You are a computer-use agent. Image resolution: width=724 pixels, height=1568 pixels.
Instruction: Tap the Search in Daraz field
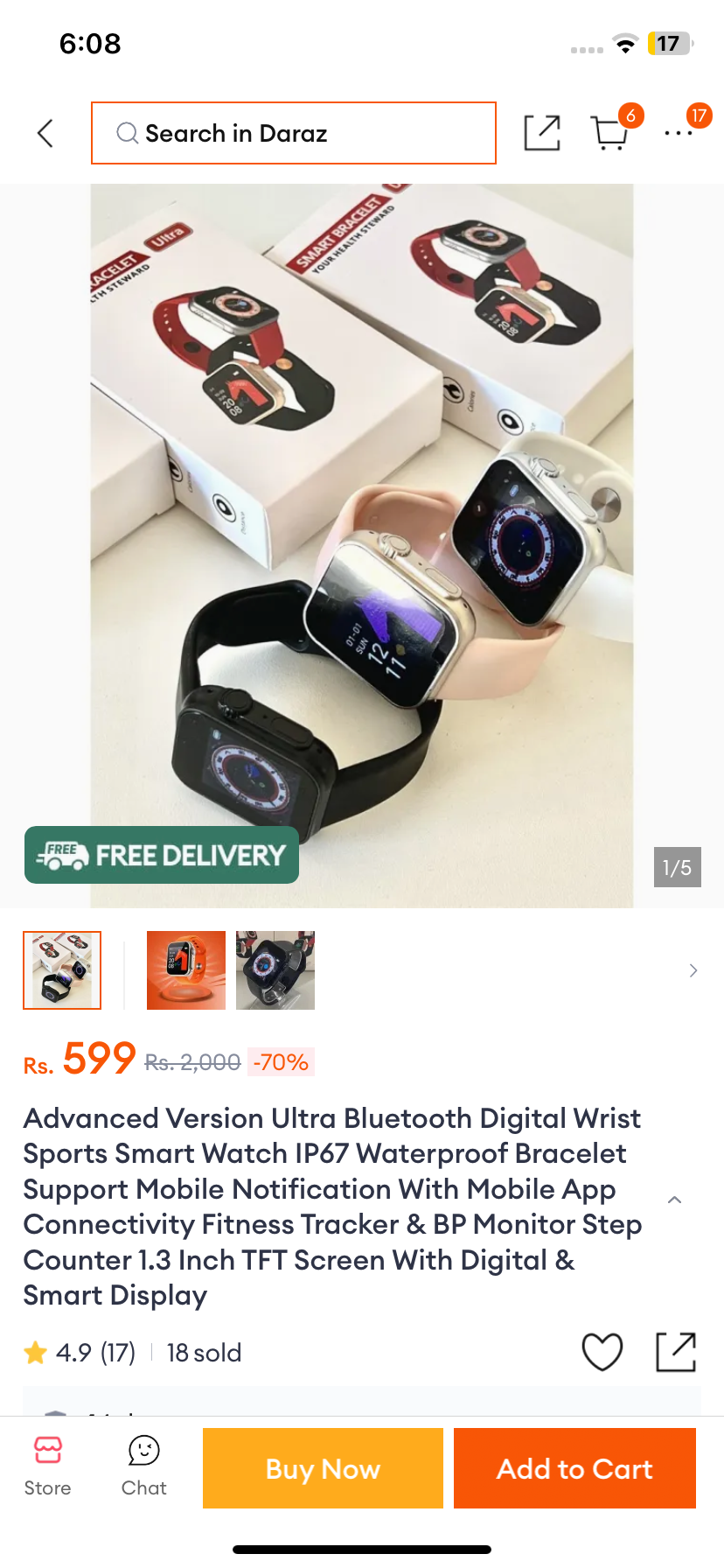(294, 133)
